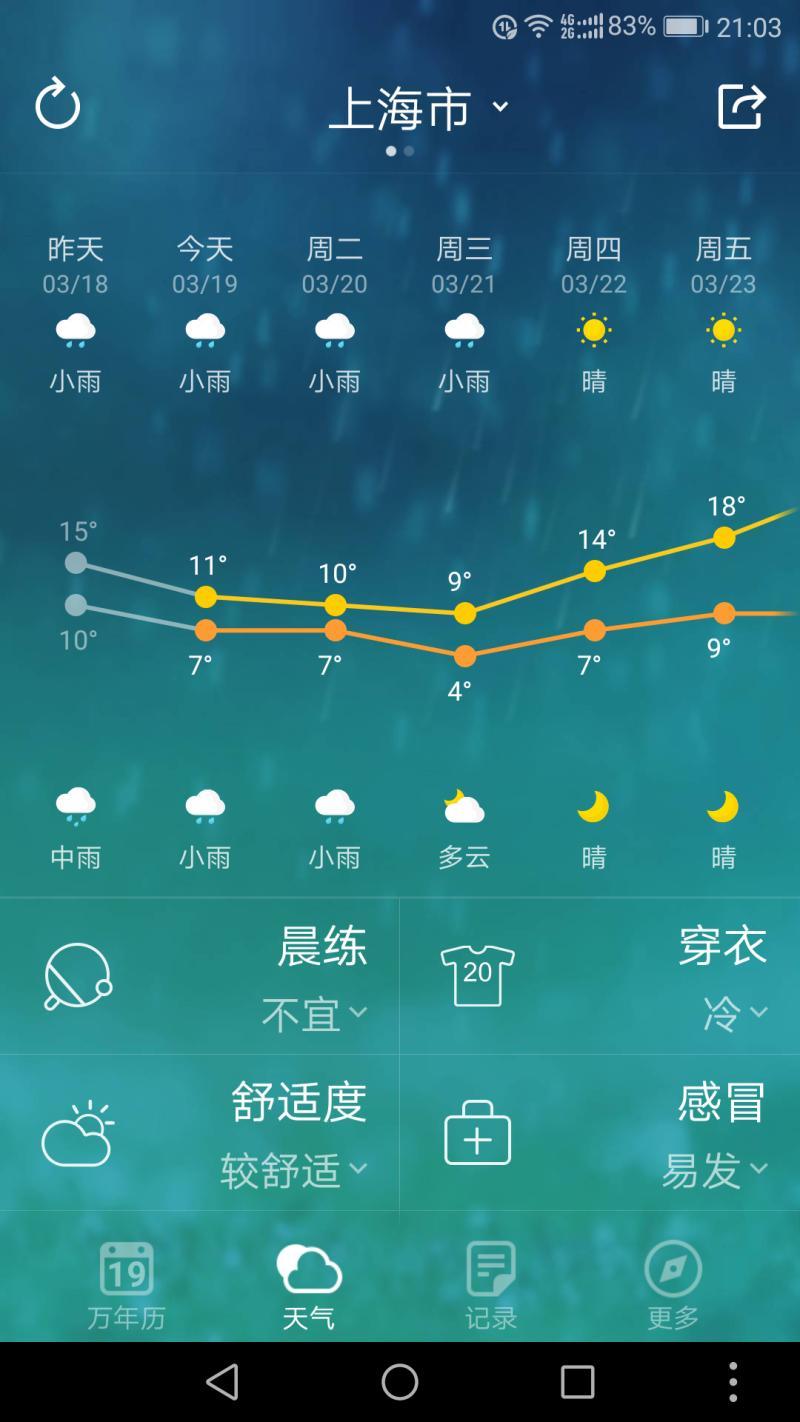Share the Shanghai weather forecast

coord(741,106)
